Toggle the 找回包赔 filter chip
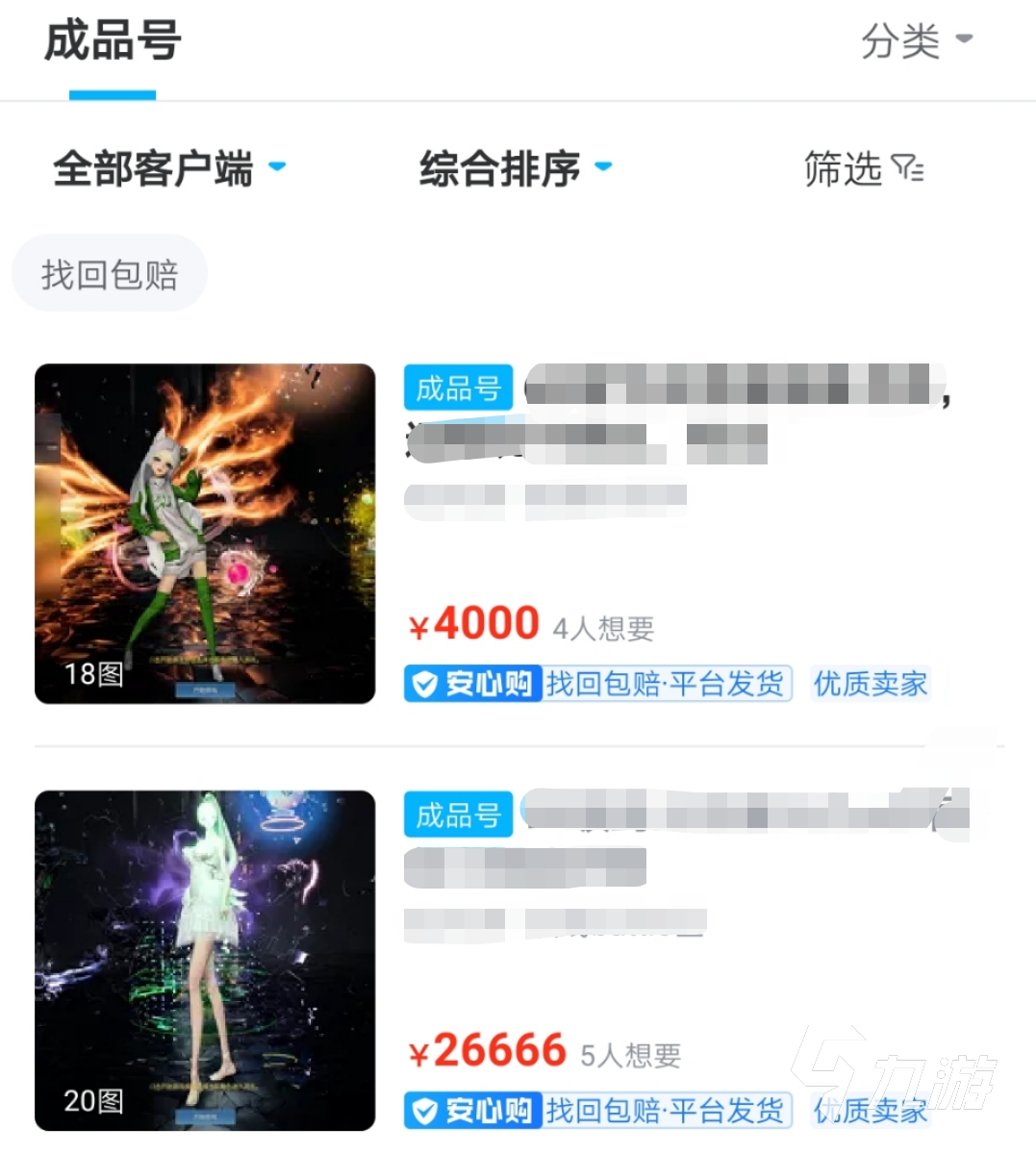Screen dimensions: 1036x1153 (110, 274)
